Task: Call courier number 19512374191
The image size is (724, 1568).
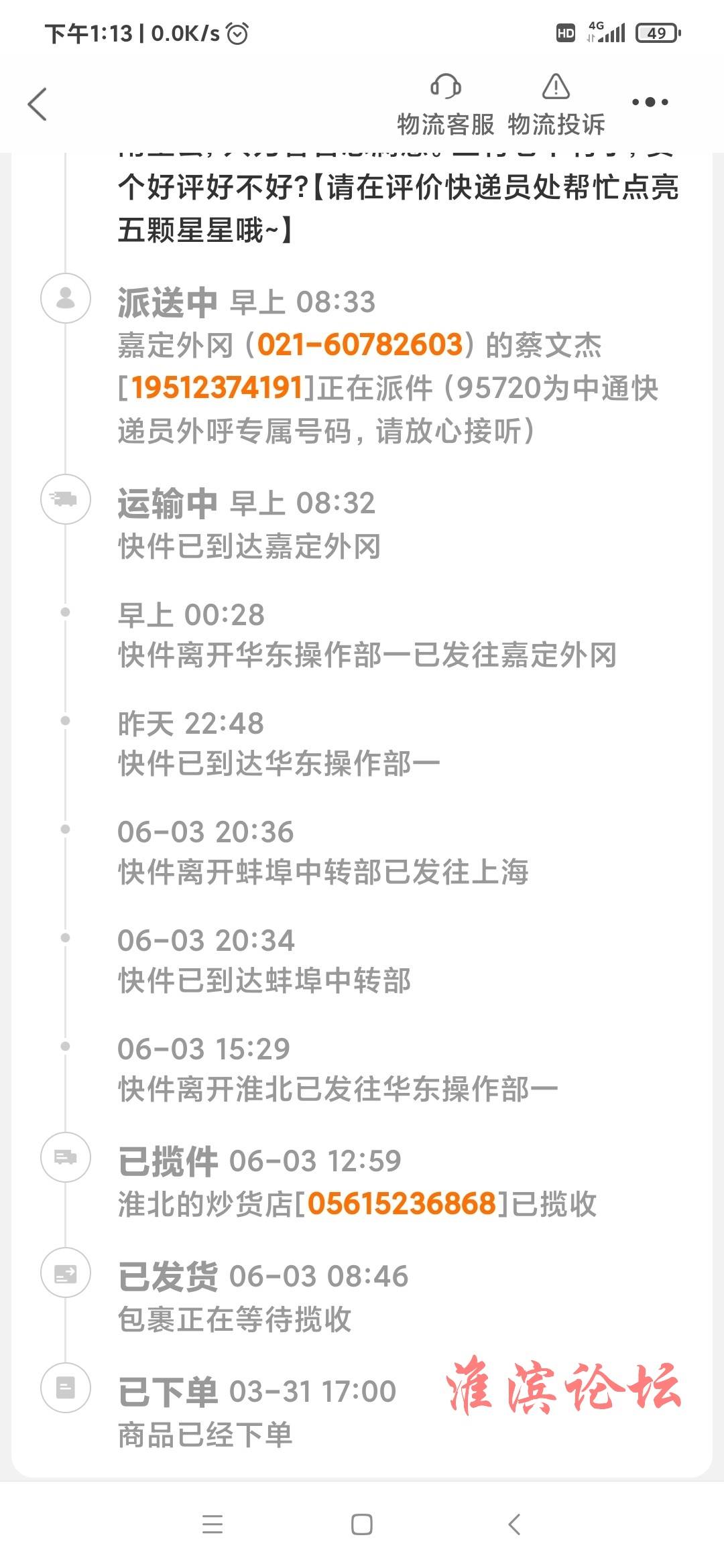Action: click(x=217, y=387)
